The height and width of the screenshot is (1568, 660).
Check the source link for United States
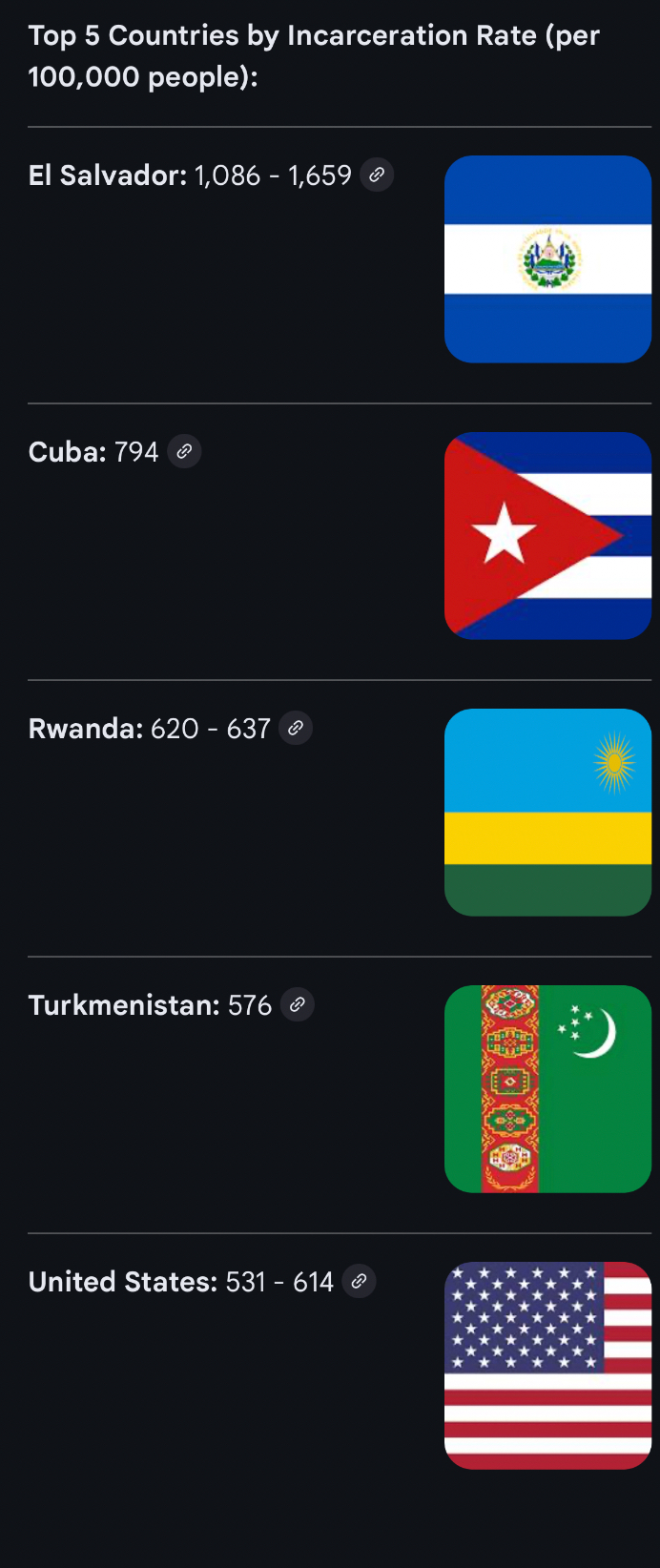point(359,1282)
